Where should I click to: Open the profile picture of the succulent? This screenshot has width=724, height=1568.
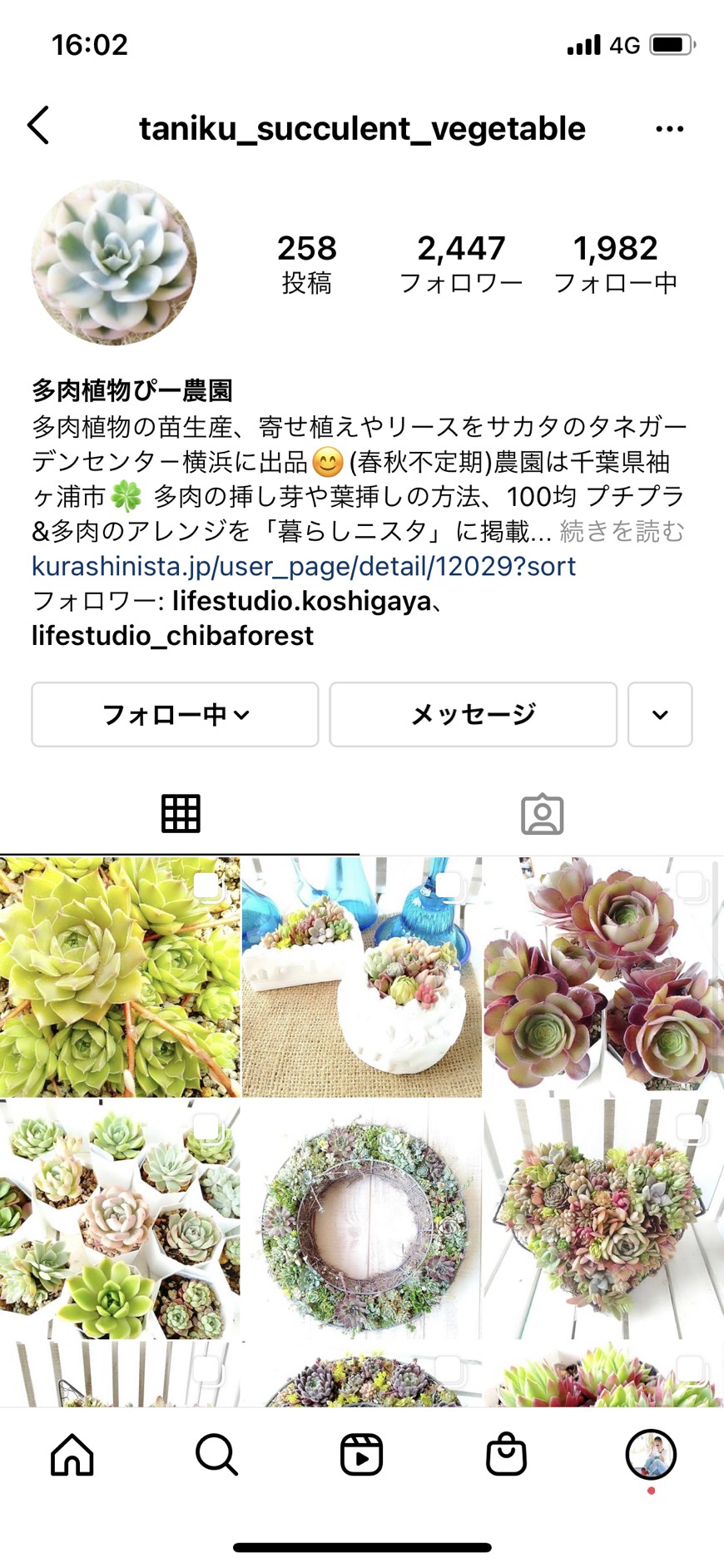pyautogui.click(x=114, y=263)
